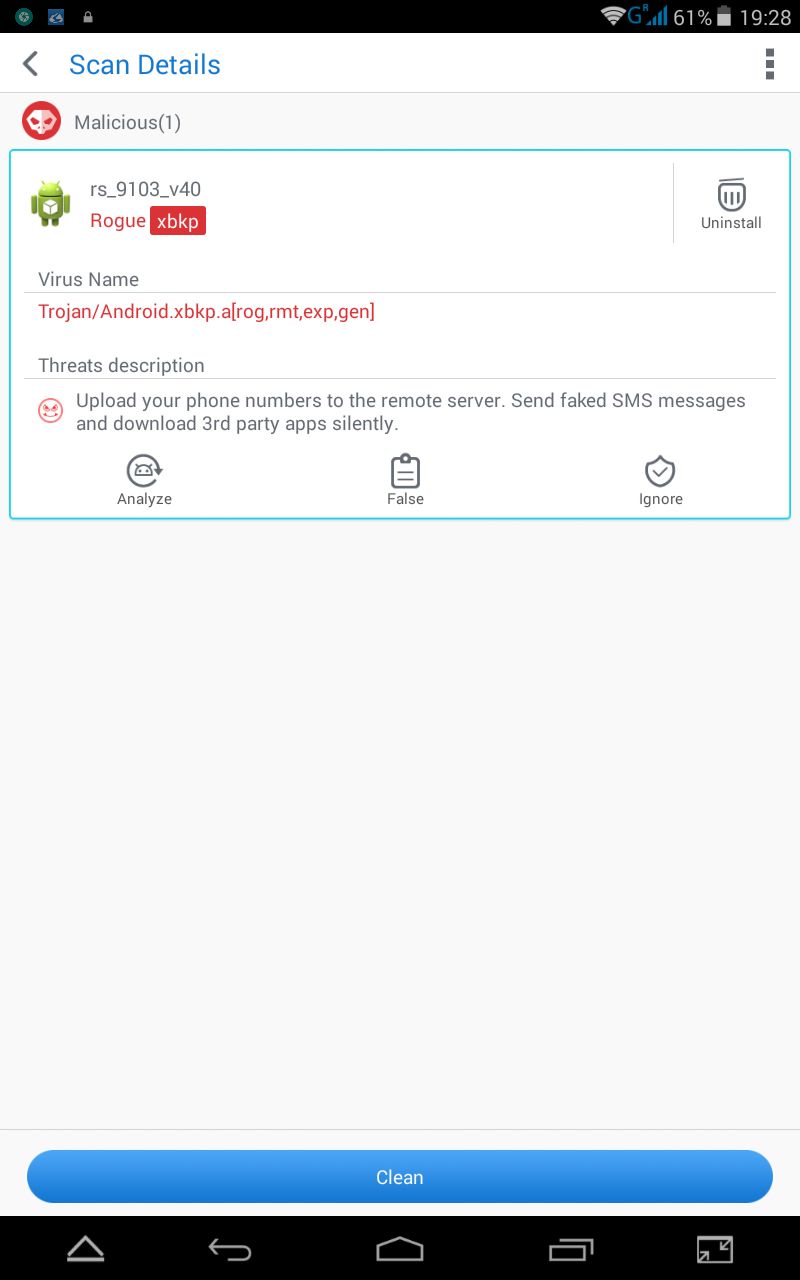Uninstall the rs_9103_v40 app

731,204
